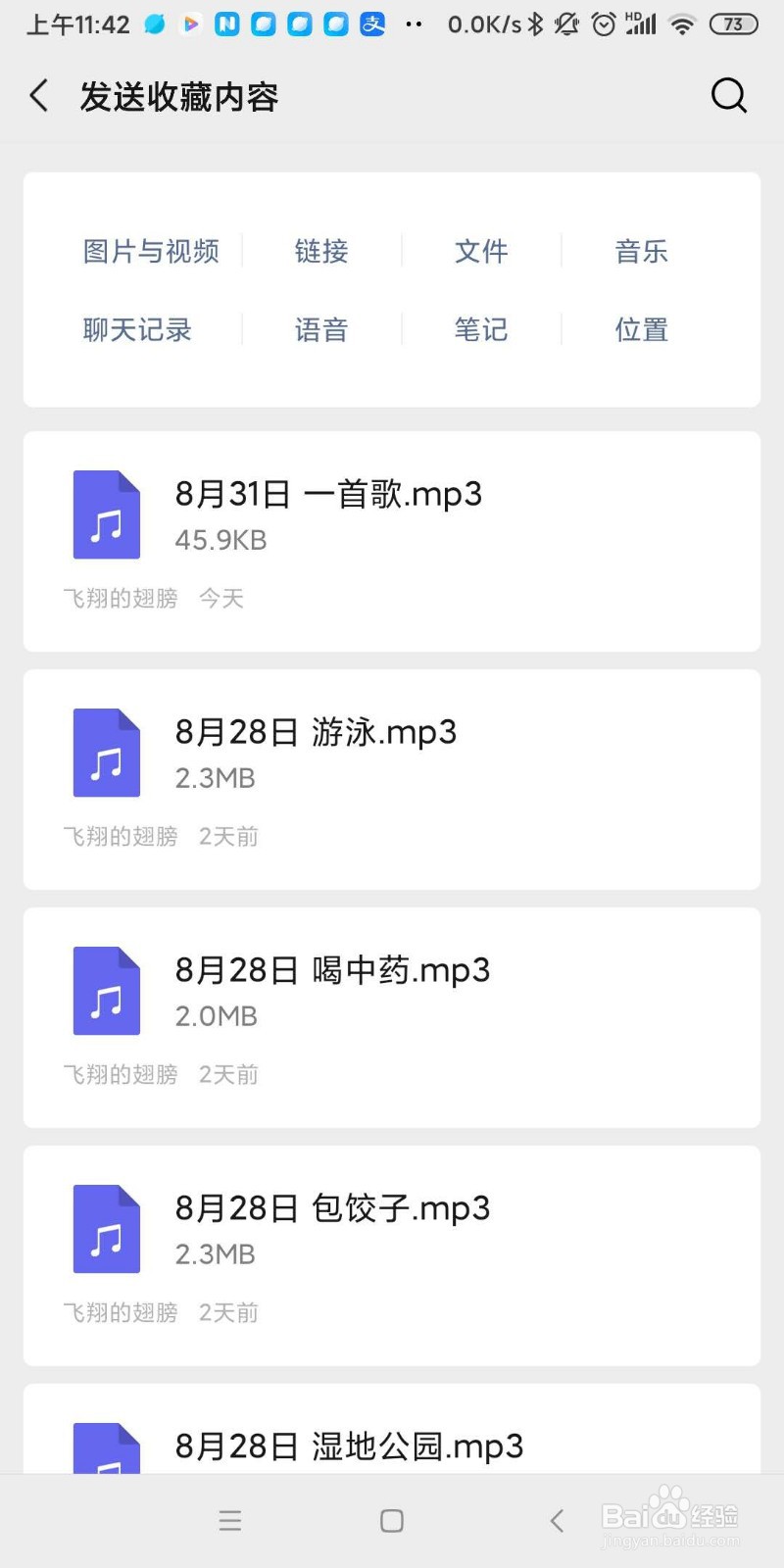
Task: Filter favorites by 图片与视频
Action: point(151,251)
